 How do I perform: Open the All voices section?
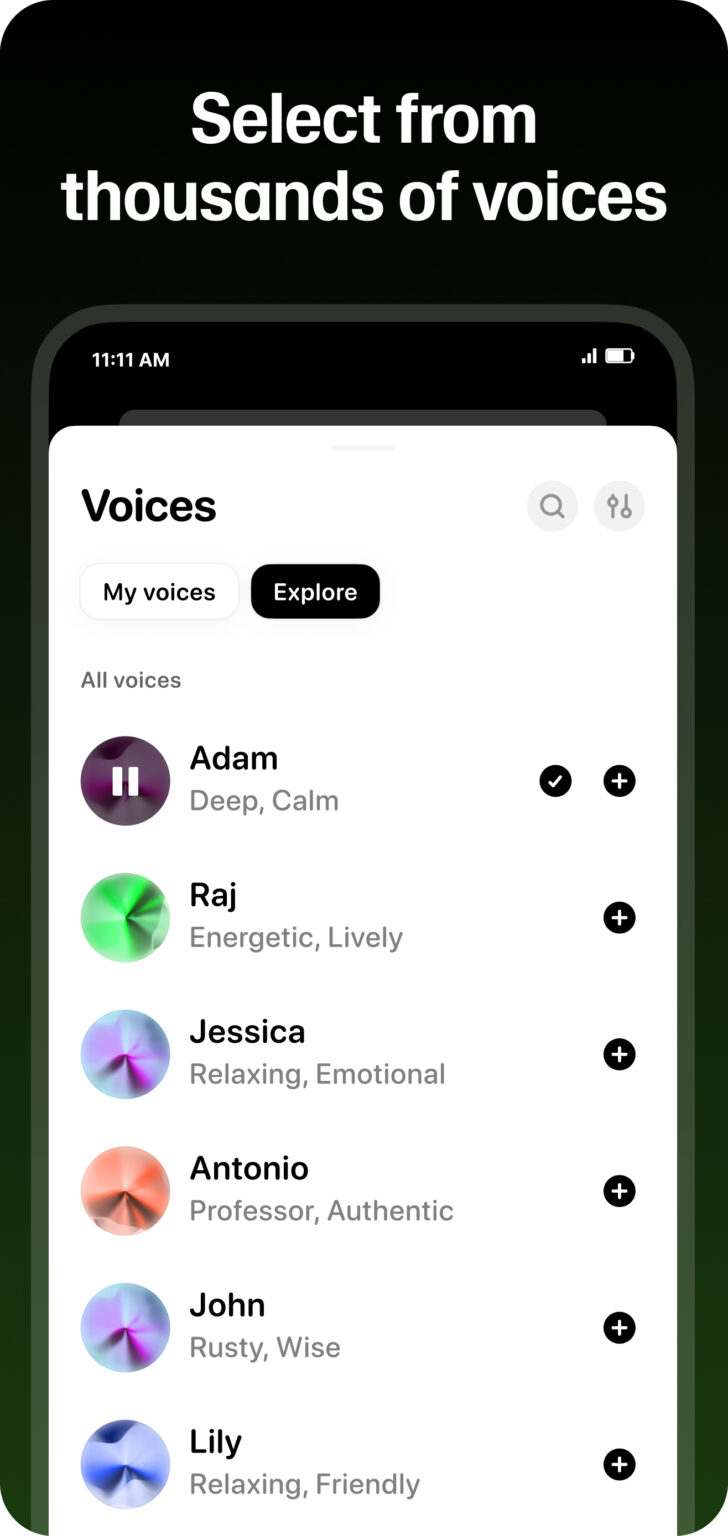coord(131,680)
